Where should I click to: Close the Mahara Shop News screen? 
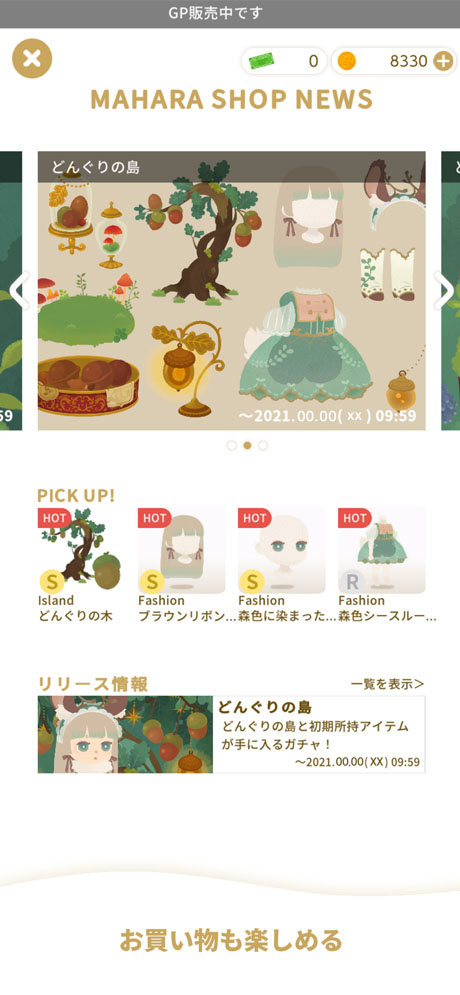point(32,58)
